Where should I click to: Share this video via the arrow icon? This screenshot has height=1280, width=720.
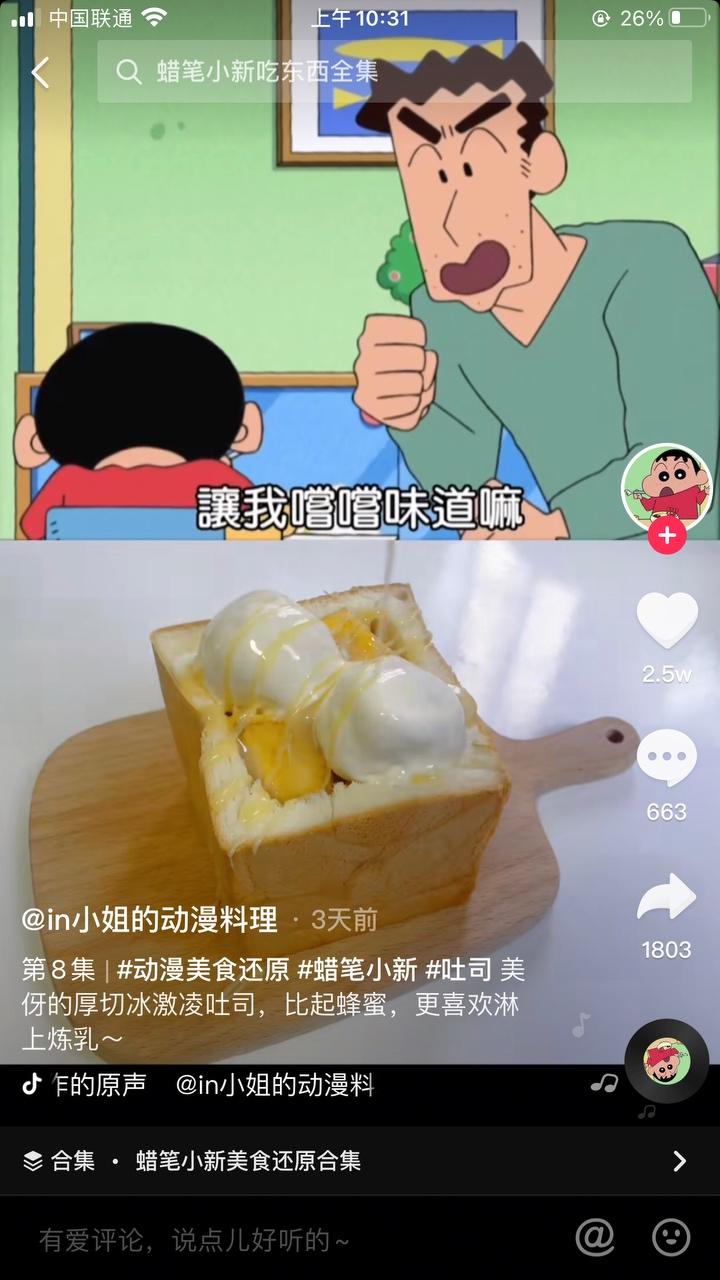point(666,897)
